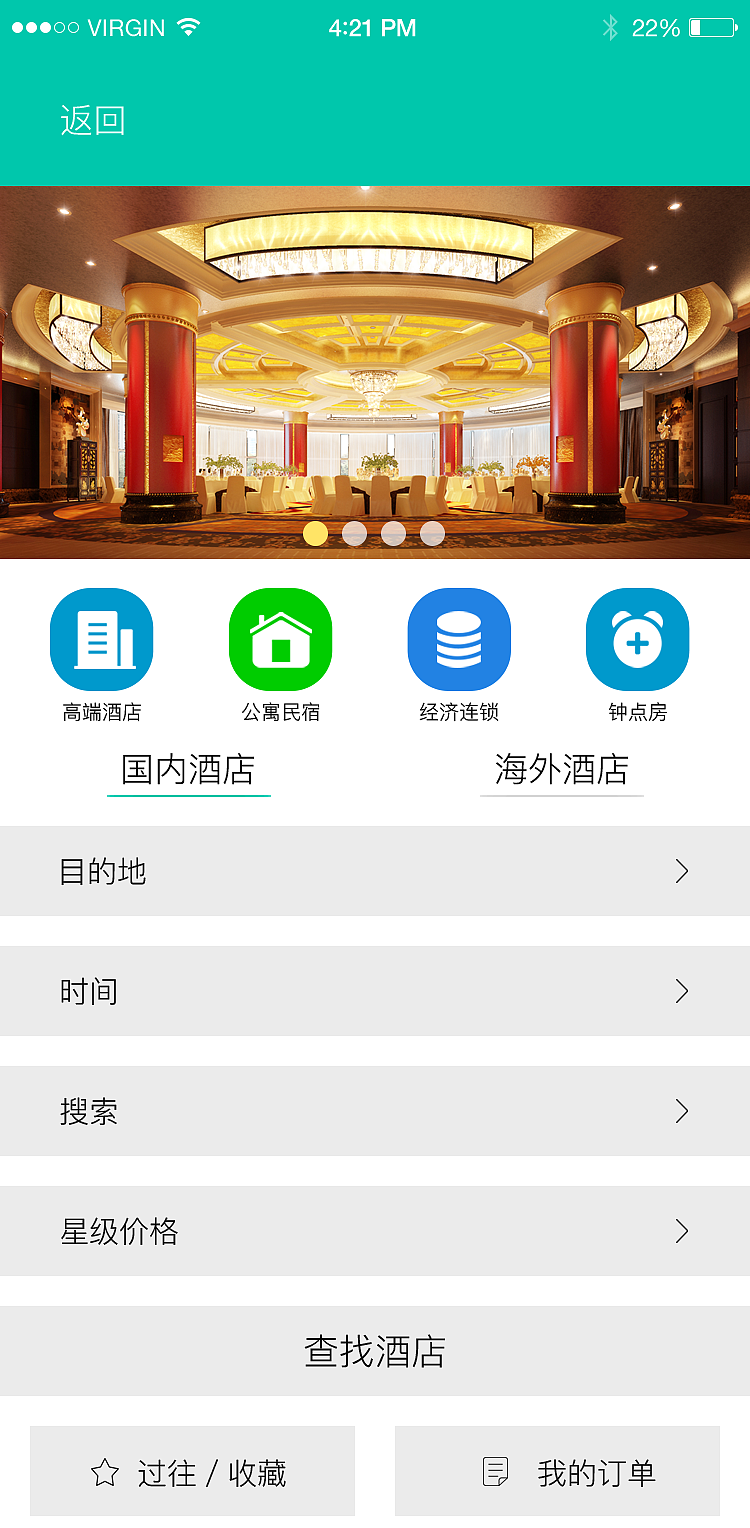Open the 公寓民宿 apartment/homestay category

click(x=280, y=638)
